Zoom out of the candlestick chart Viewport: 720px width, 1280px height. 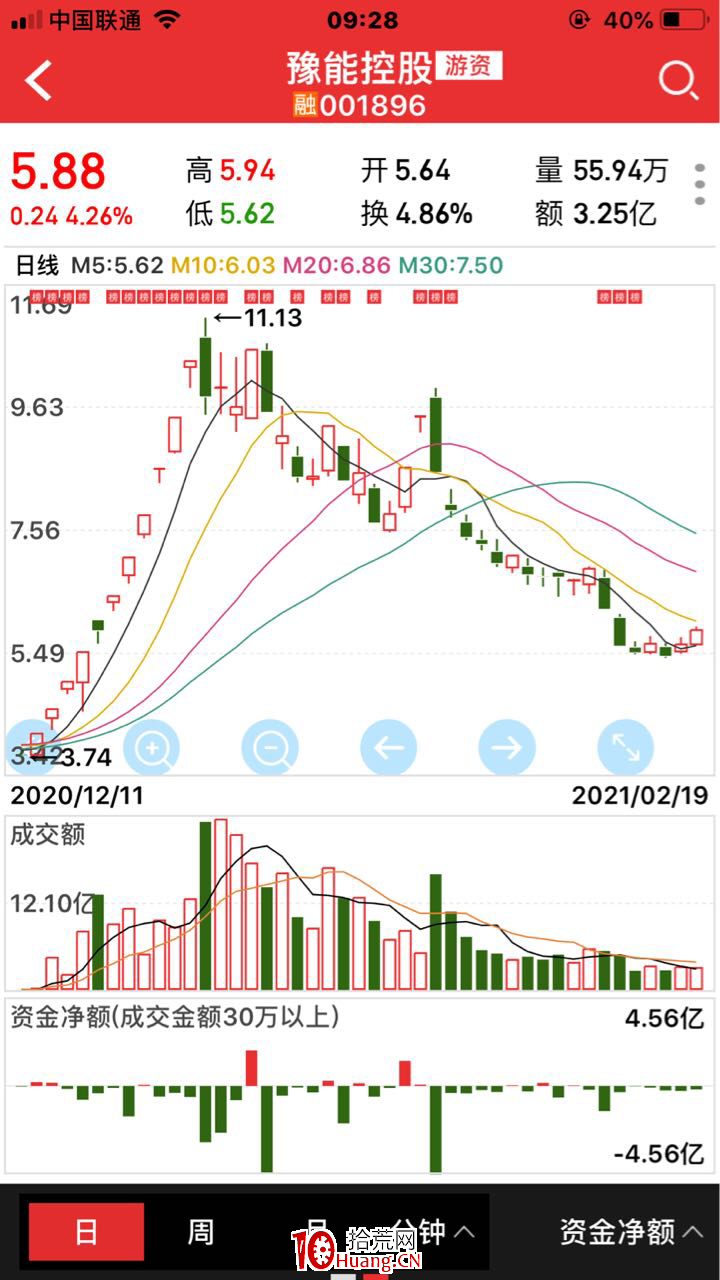click(x=270, y=747)
